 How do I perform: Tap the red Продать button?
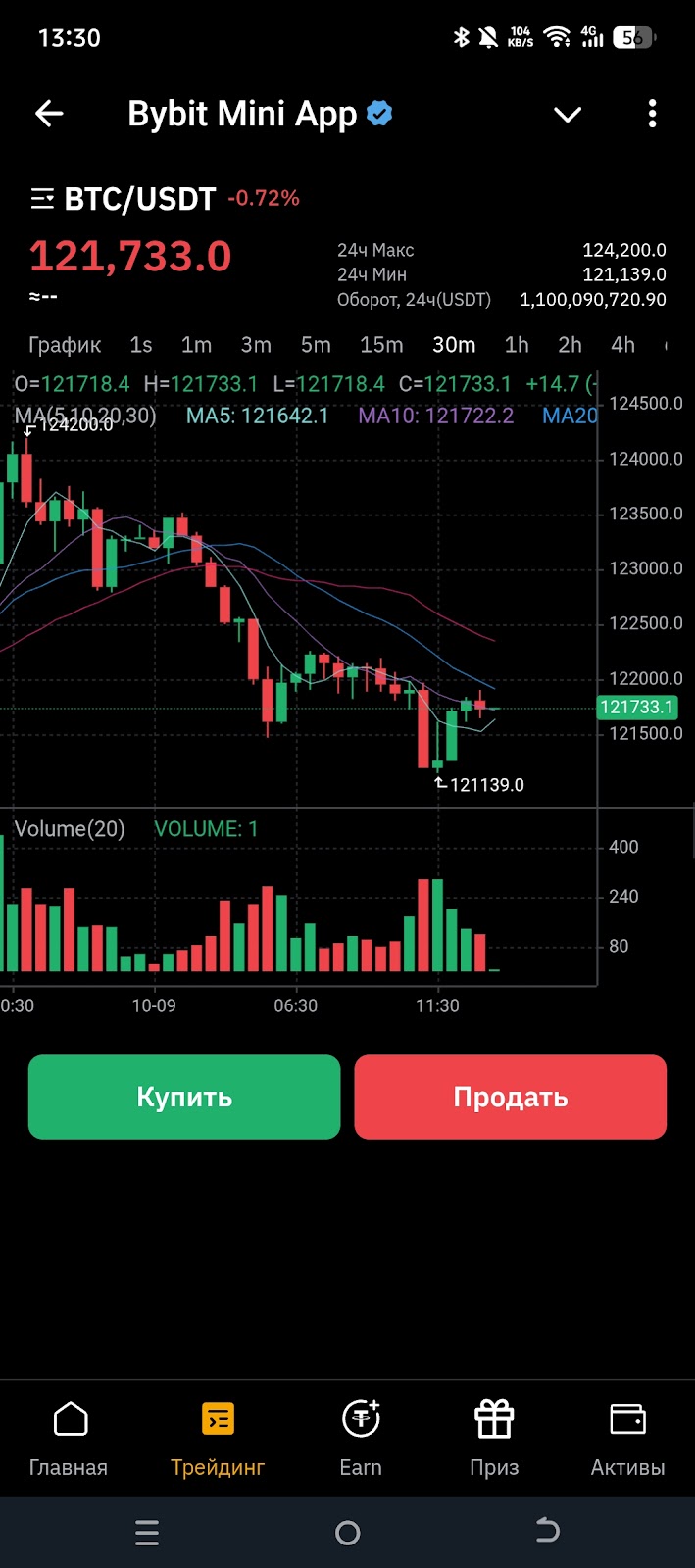coord(510,1097)
